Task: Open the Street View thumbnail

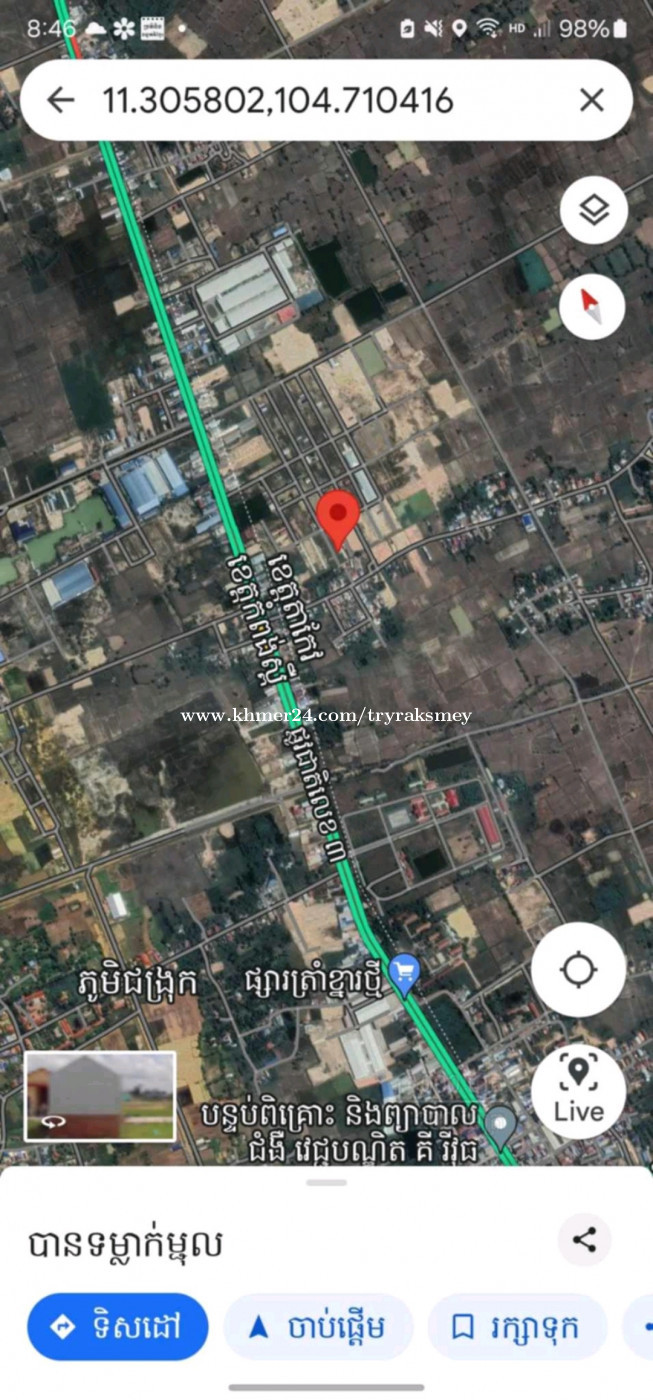Action: [100, 1096]
